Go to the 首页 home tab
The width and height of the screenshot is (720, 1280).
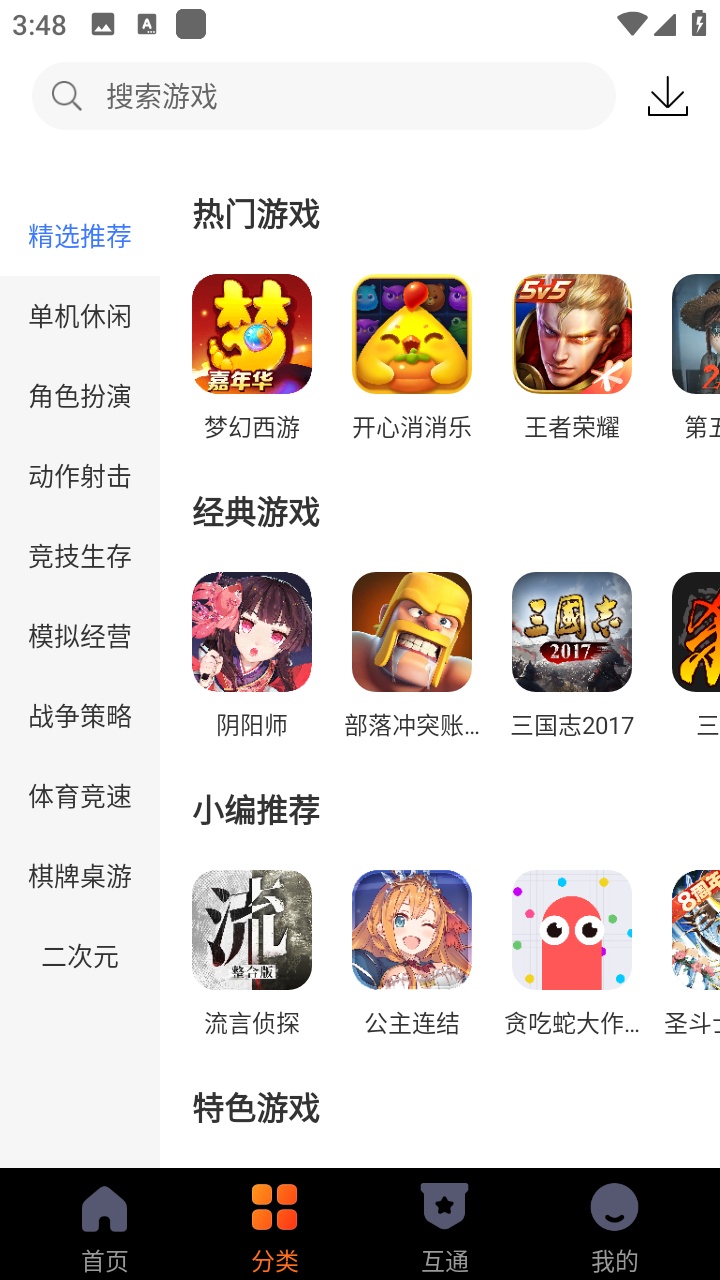(105, 1224)
